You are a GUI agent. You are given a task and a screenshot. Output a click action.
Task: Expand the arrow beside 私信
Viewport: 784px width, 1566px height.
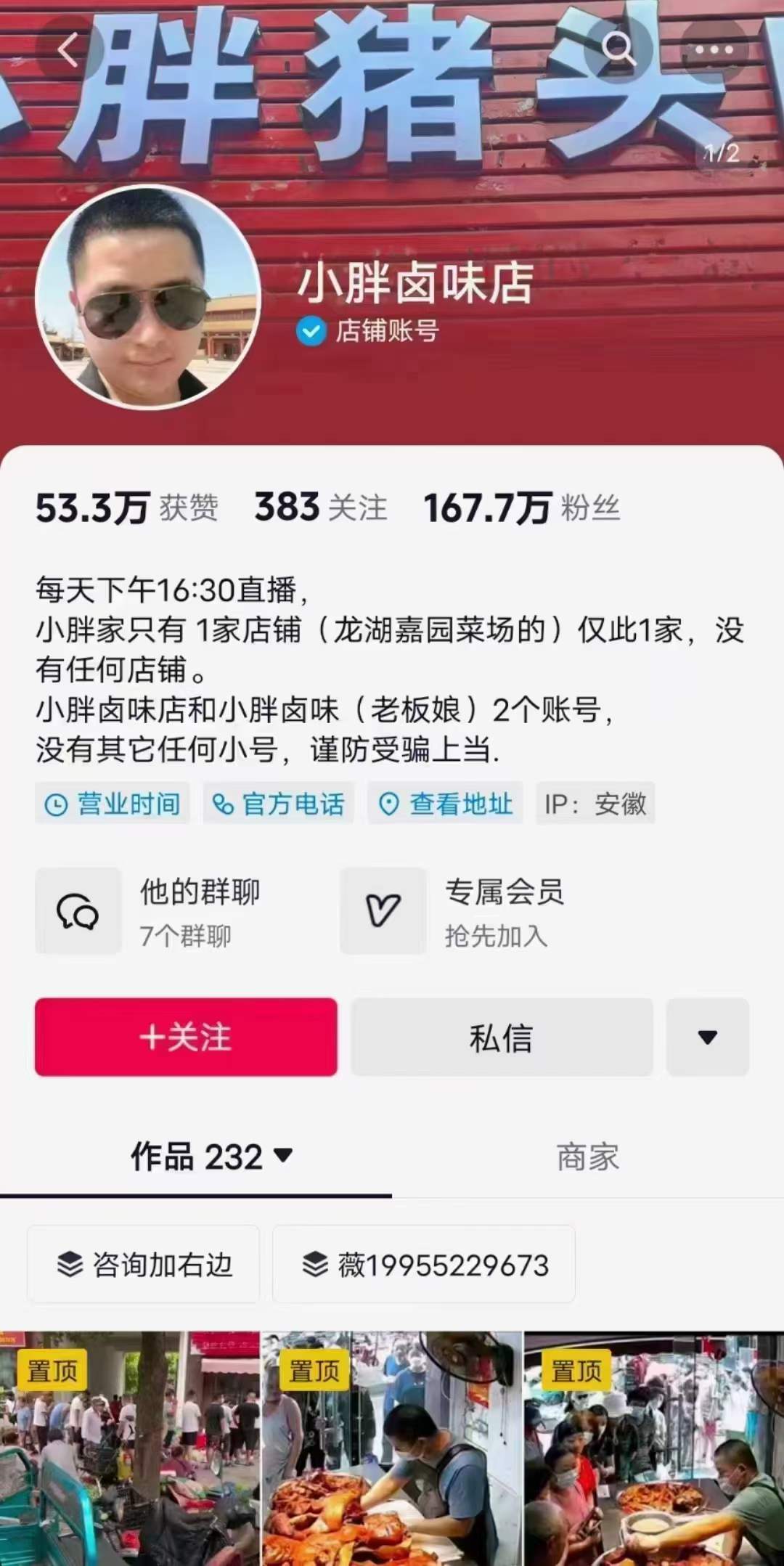[707, 1038]
